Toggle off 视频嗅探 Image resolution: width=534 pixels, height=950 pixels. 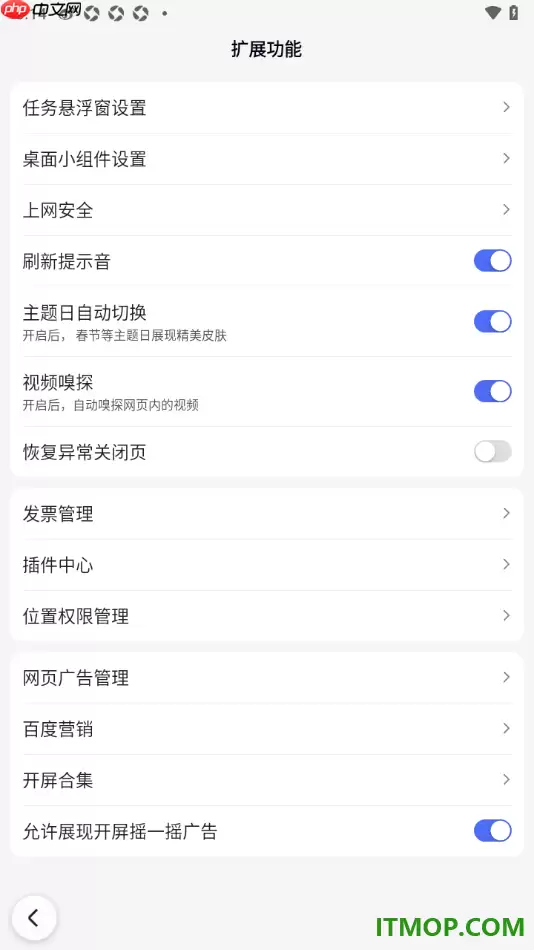492,391
